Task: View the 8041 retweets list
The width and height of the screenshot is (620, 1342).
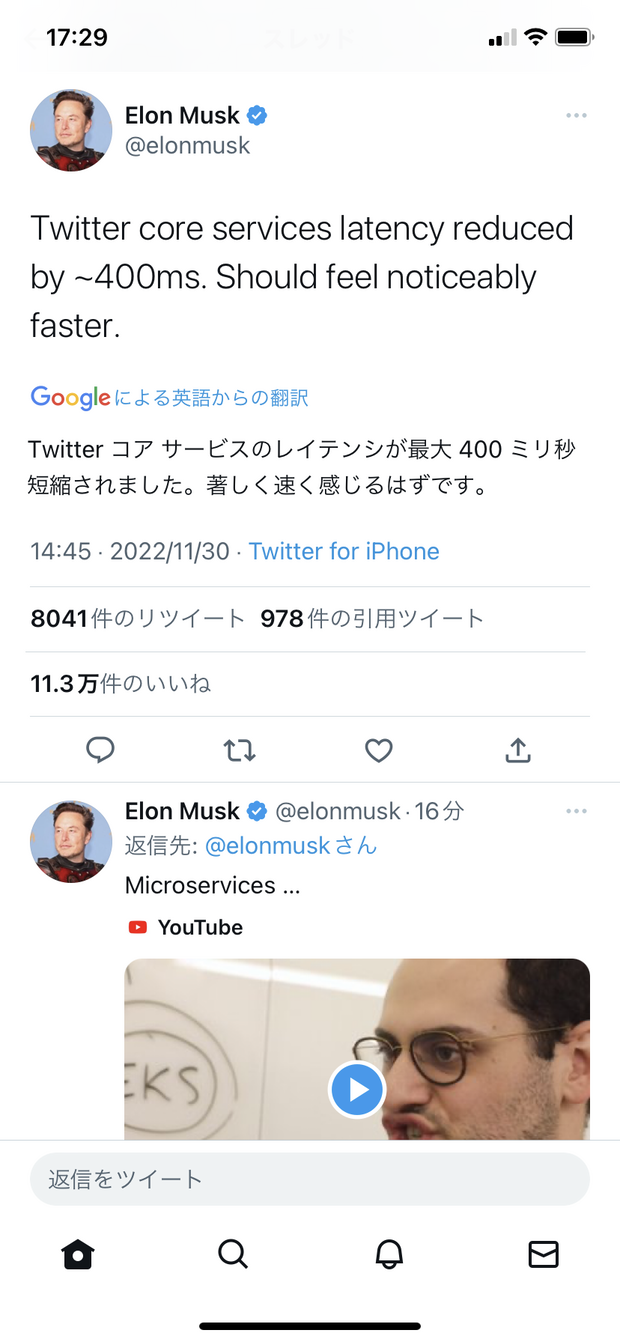Action: (137, 619)
